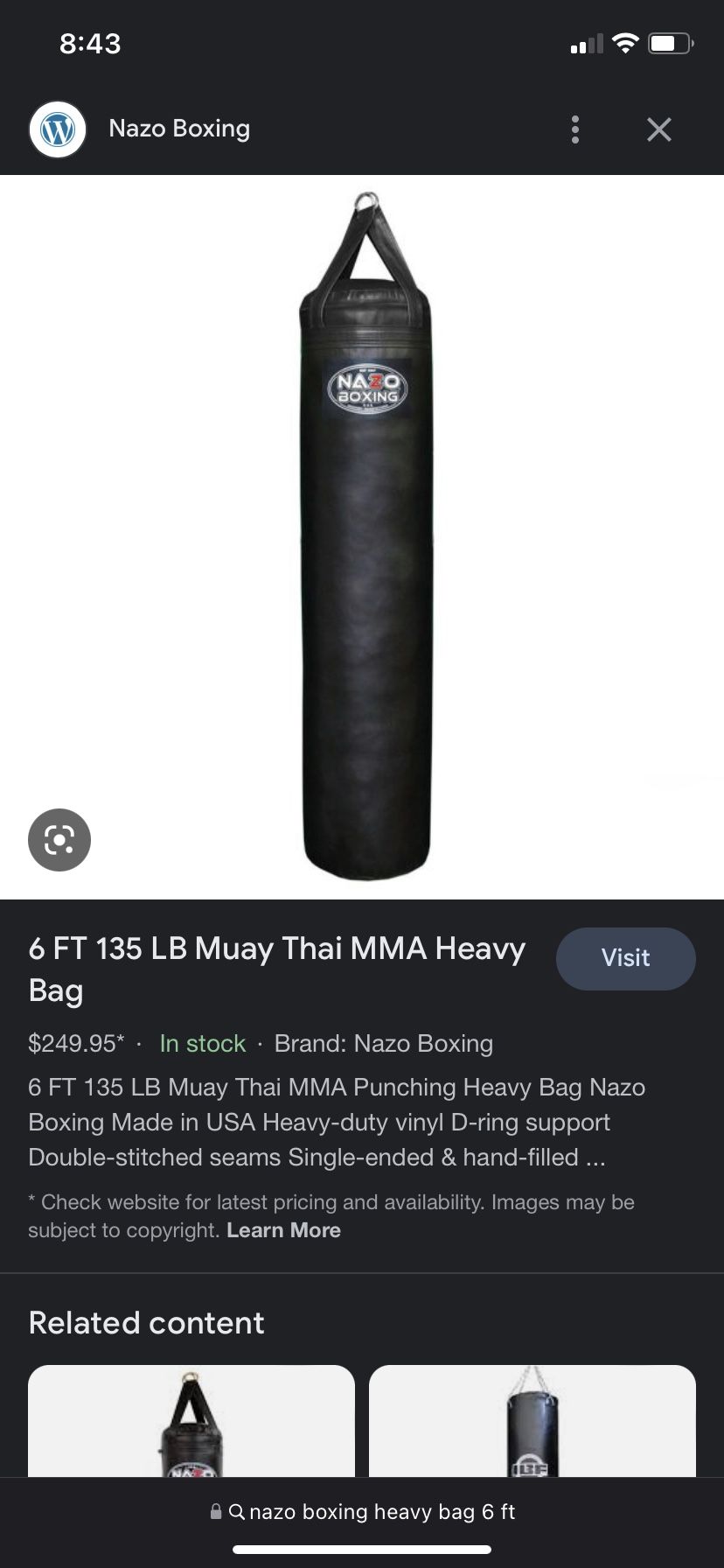Tap the address bar with the search query
This screenshot has height=1568, width=724.
coord(362,1512)
